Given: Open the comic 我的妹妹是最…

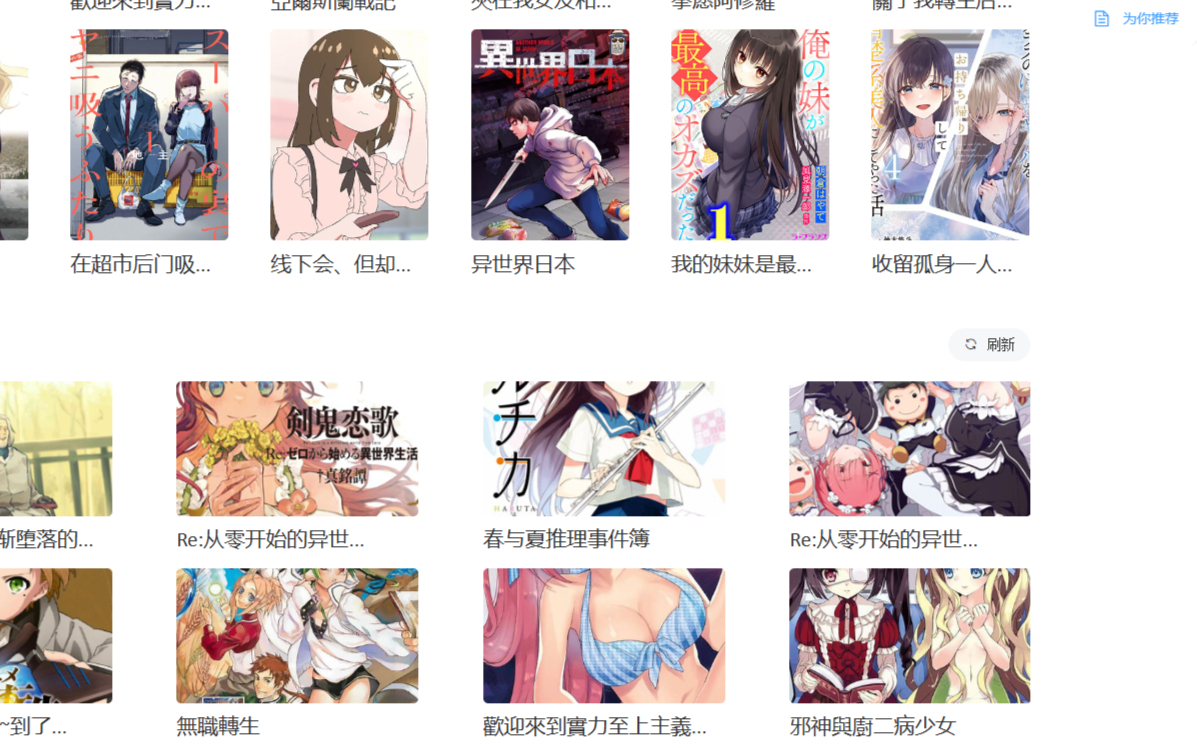Looking at the screenshot, I should [750, 135].
